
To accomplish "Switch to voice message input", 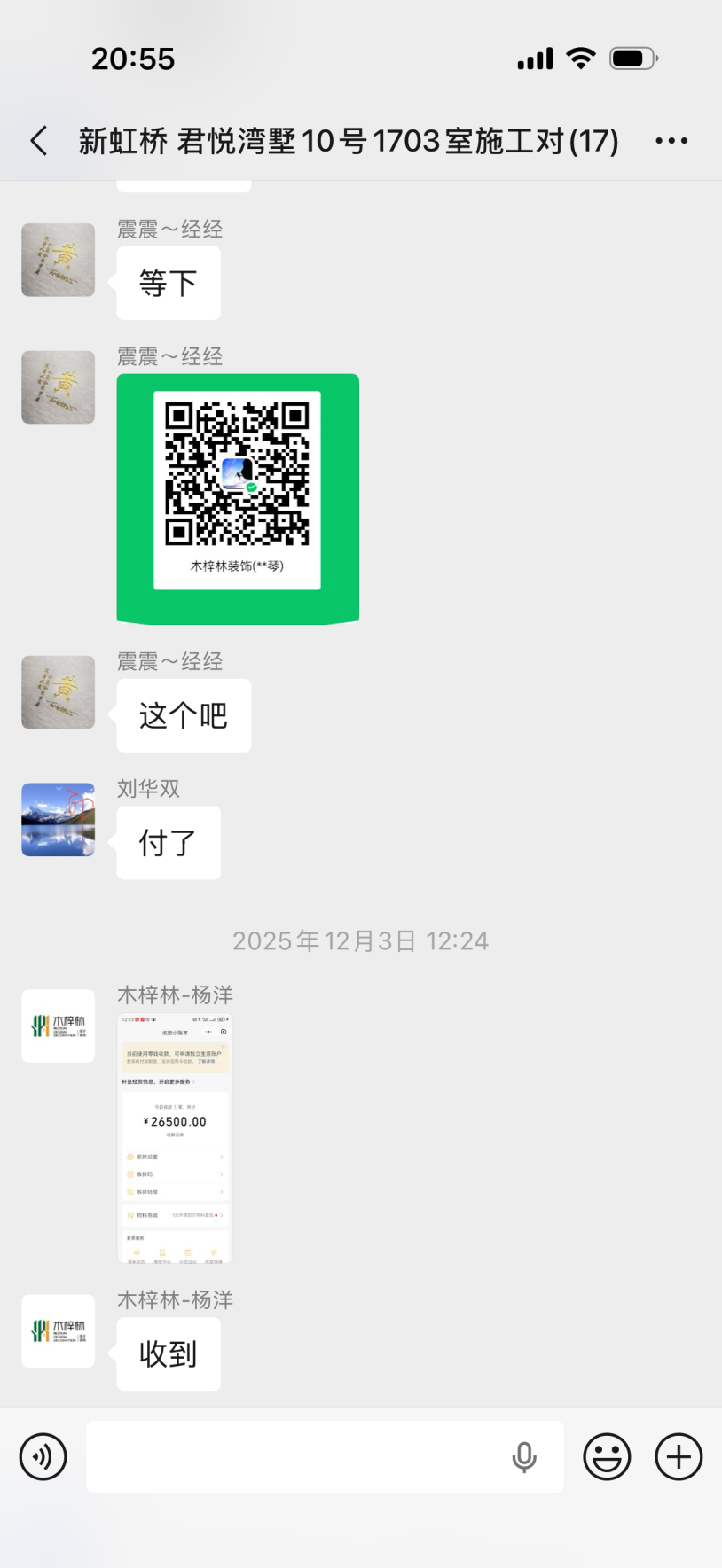I will point(43,1456).
